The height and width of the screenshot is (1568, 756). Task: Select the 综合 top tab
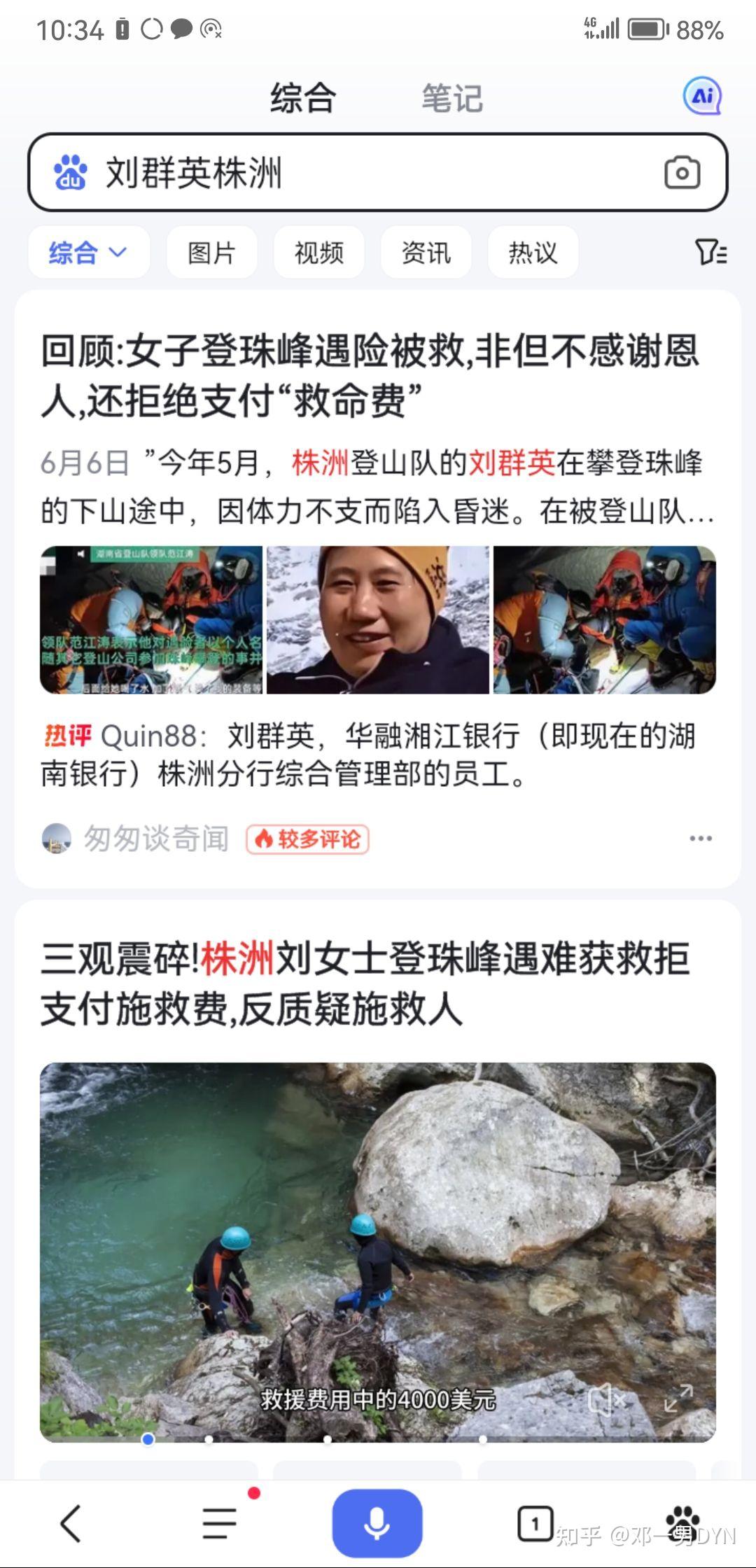(x=302, y=98)
